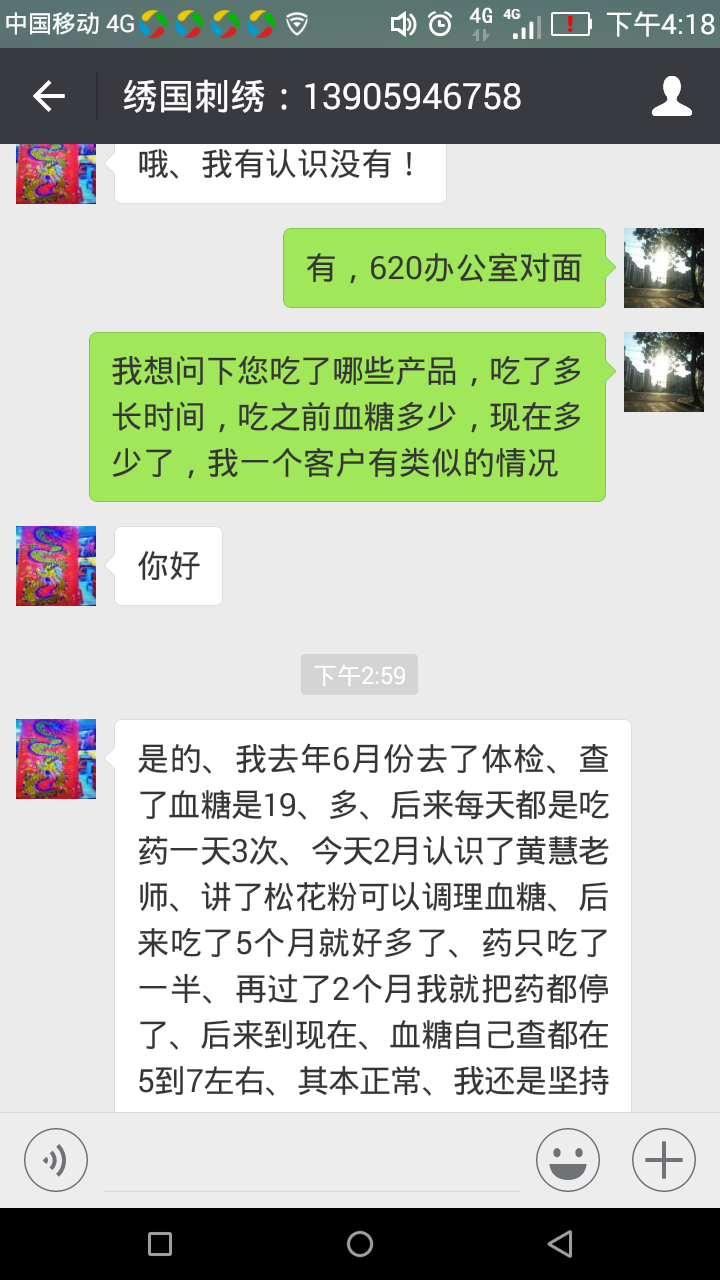Tap the 下午2:59 timestamp label

click(359, 674)
